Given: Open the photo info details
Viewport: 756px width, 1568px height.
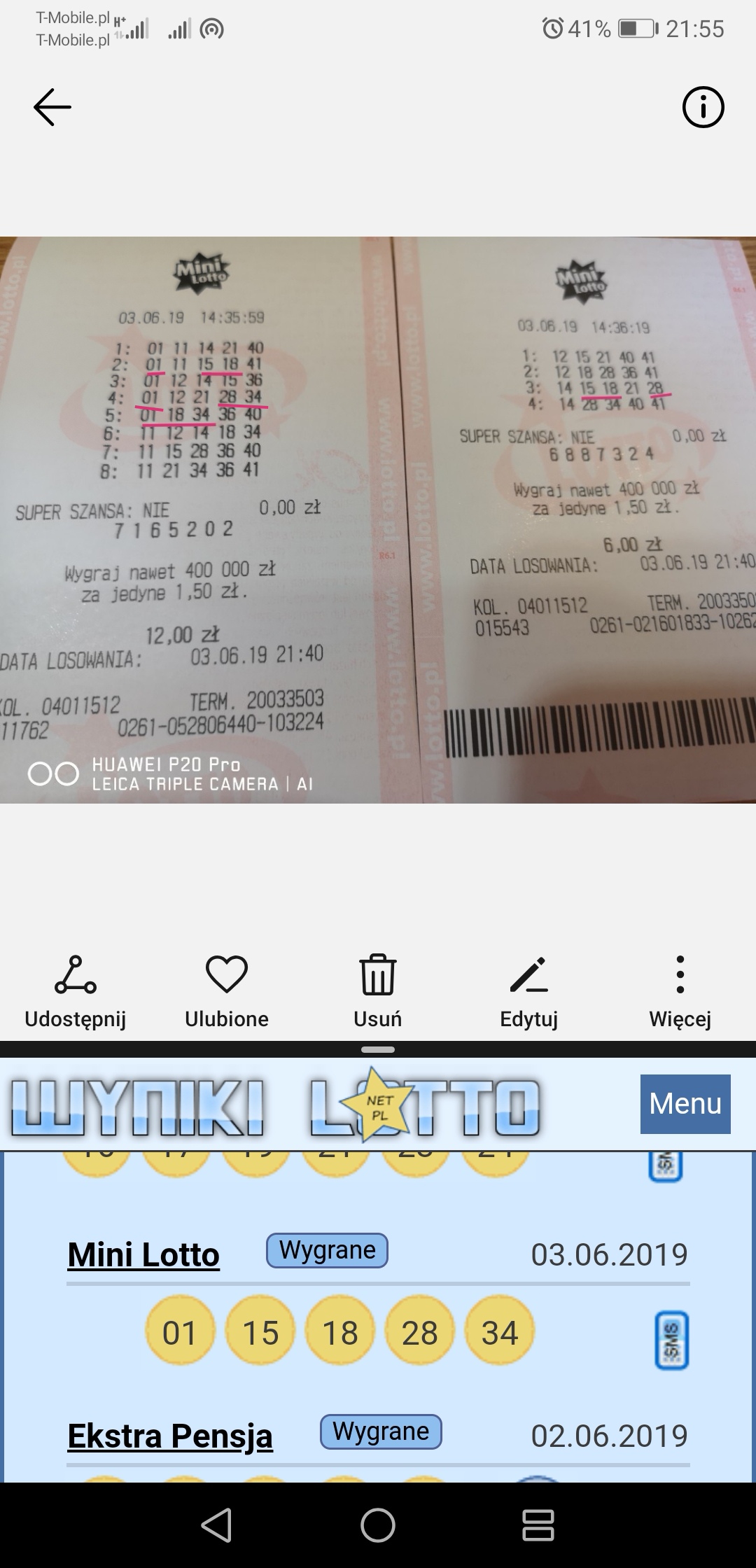Looking at the screenshot, I should tap(703, 107).
